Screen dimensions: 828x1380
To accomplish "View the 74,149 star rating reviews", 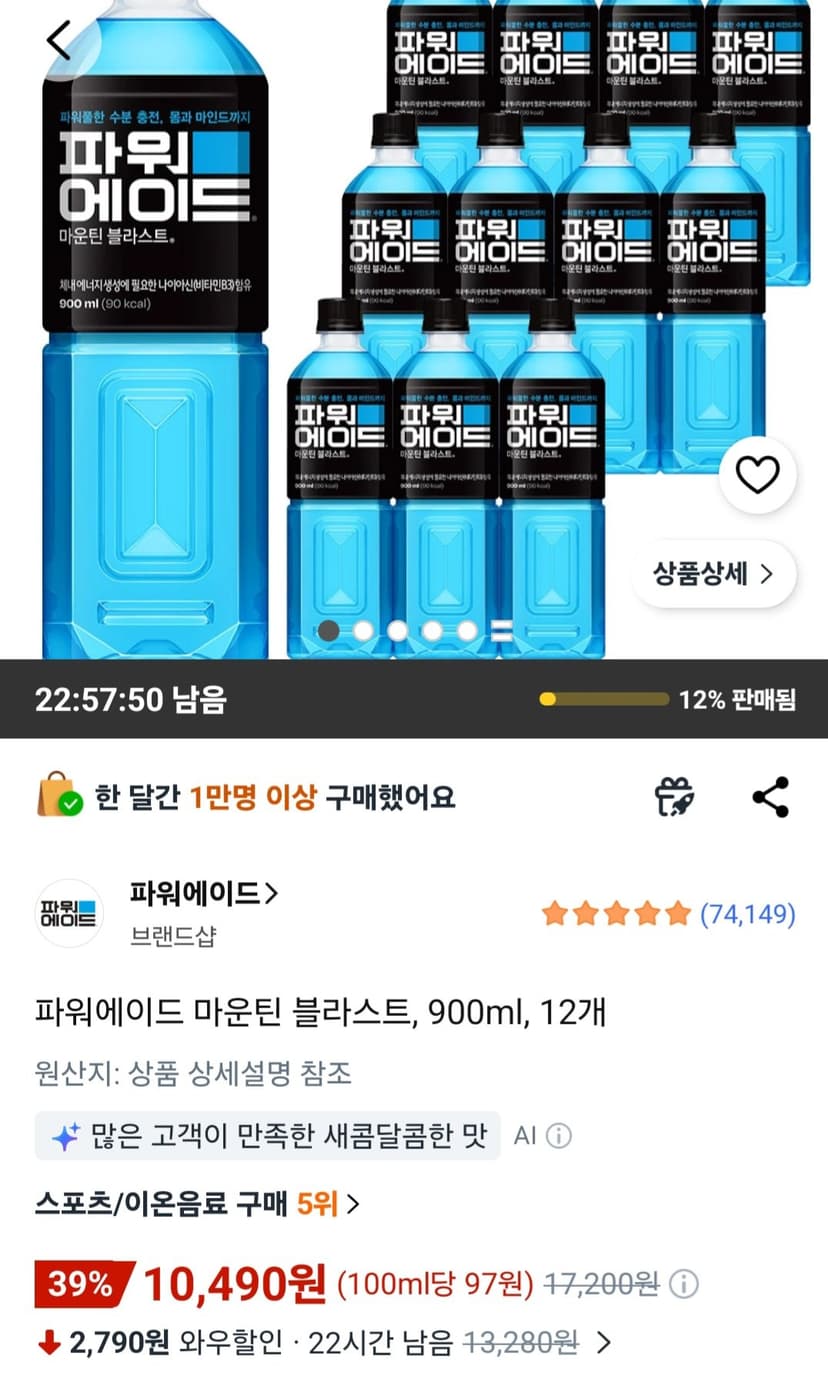I will (x=668, y=913).
